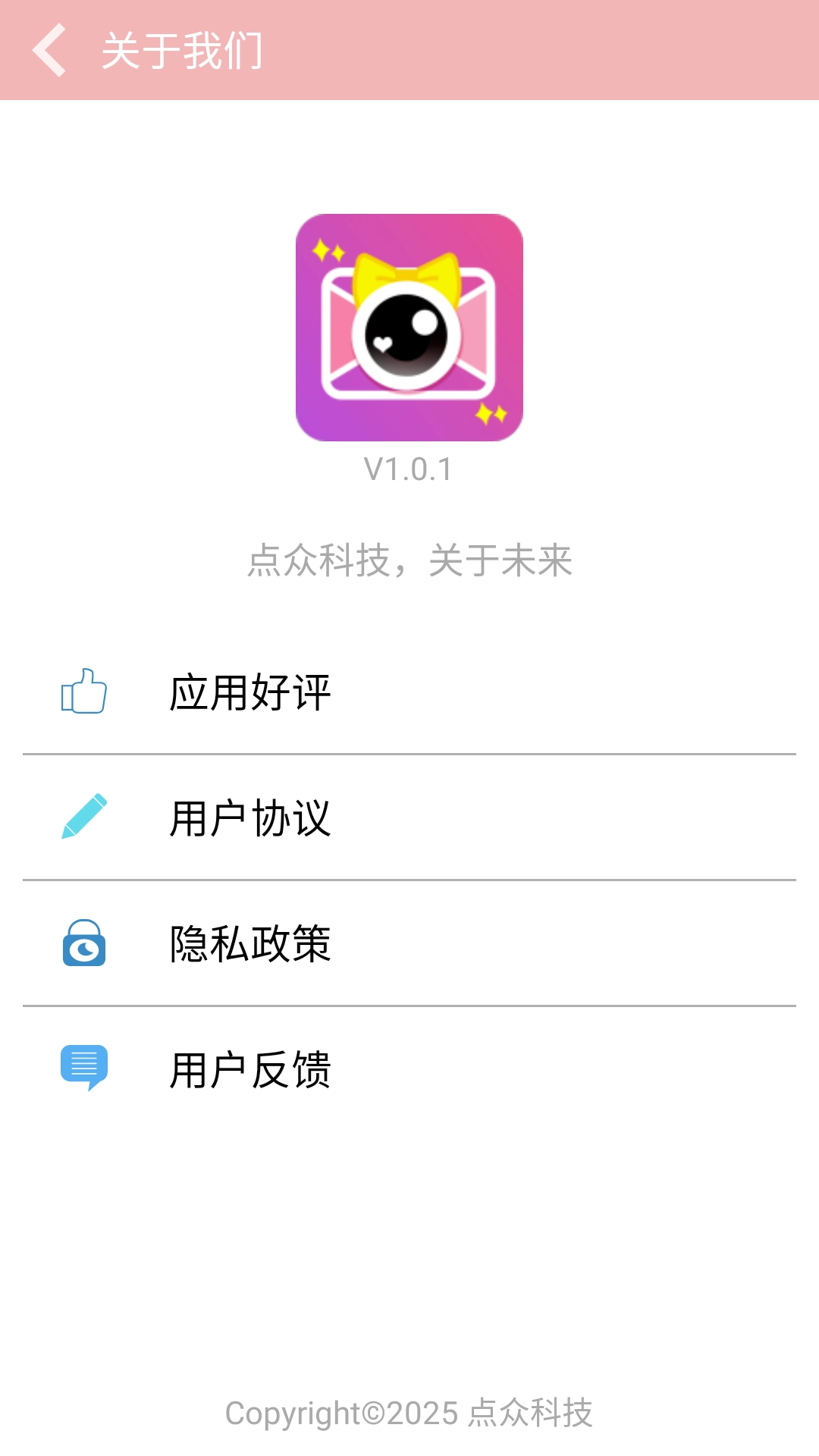The width and height of the screenshot is (819, 1456).
Task: Go back from the 关于我们 page
Action: (x=50, y=50)
